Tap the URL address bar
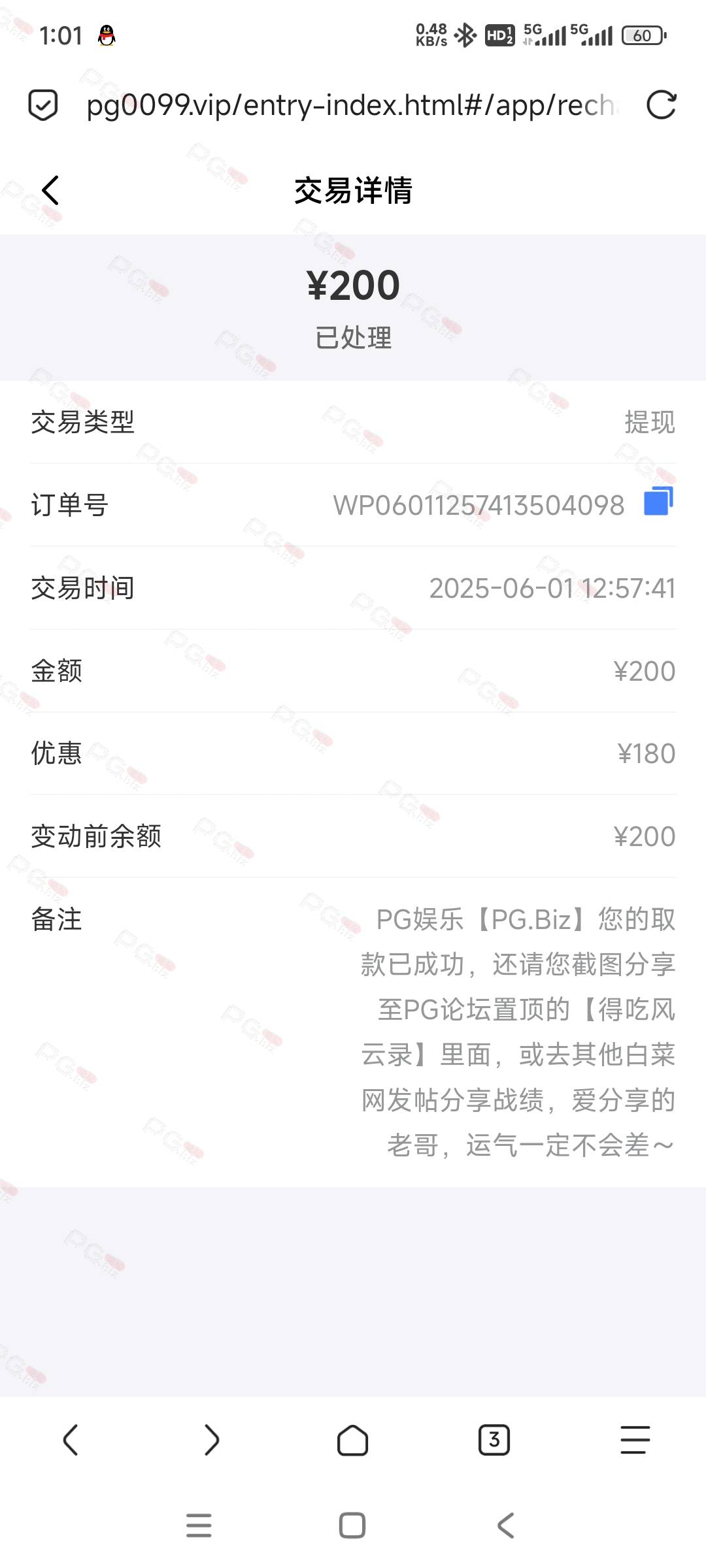 pos(351,105)
